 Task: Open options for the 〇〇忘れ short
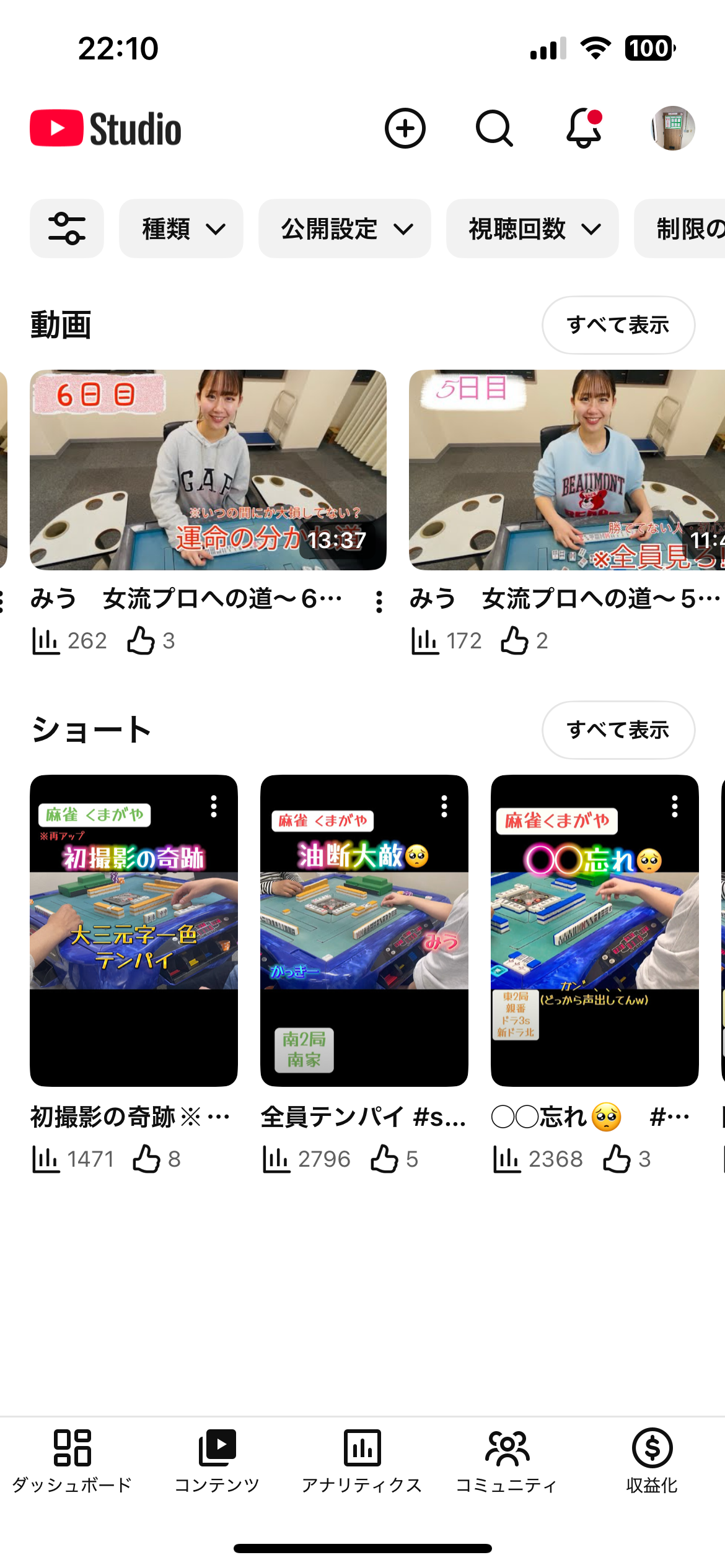pos(675,806)
